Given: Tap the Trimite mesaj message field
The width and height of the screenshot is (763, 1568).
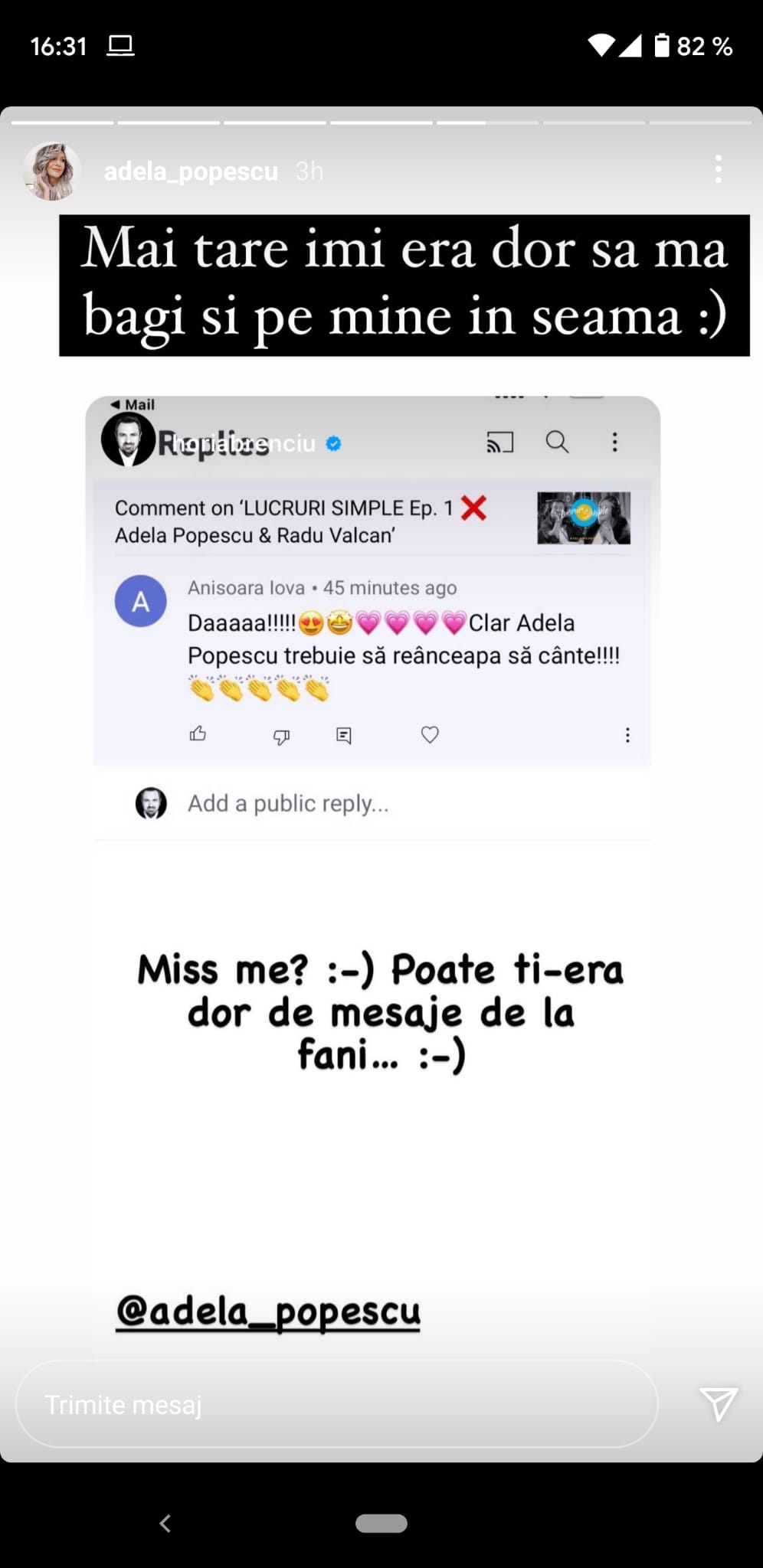Looking at the screenshot, I should point(337,1404).
